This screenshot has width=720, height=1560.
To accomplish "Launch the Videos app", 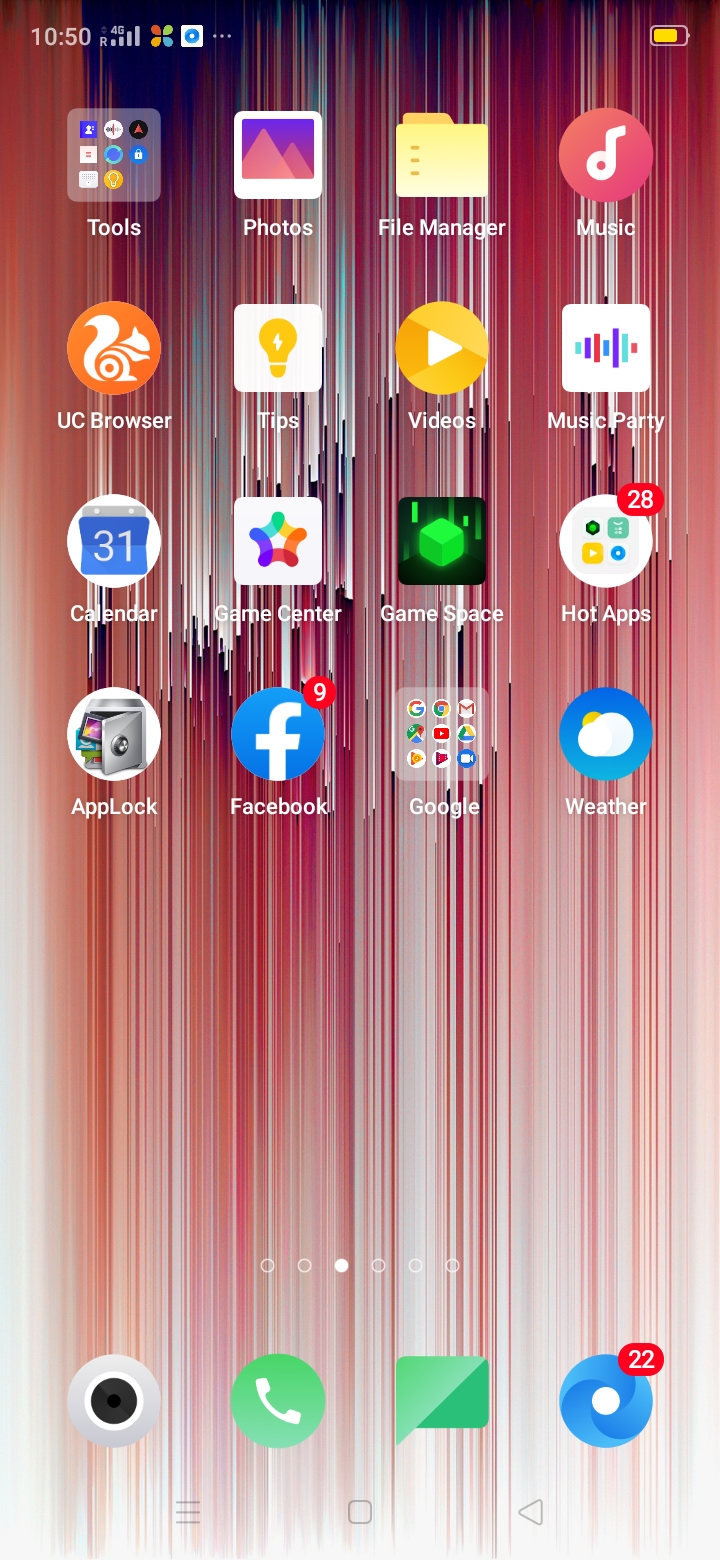I will (442, 348).
